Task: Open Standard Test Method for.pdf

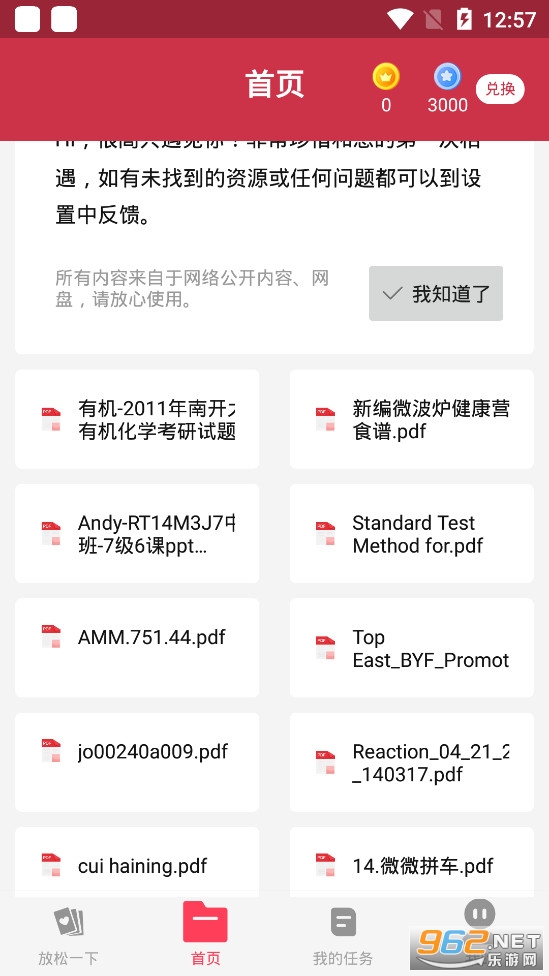Action: coord(411,533)
